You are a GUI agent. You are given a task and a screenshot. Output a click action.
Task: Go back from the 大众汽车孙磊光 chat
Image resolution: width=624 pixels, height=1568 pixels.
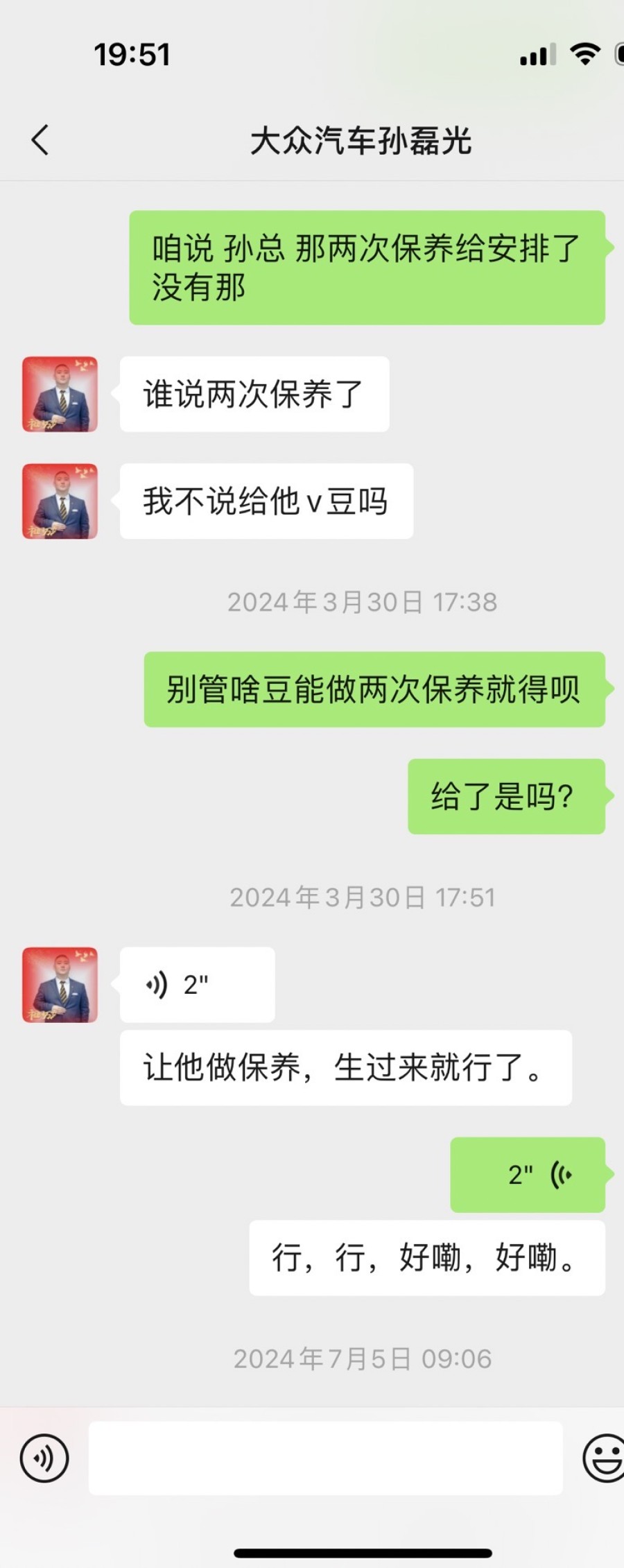tap(40, 140)
